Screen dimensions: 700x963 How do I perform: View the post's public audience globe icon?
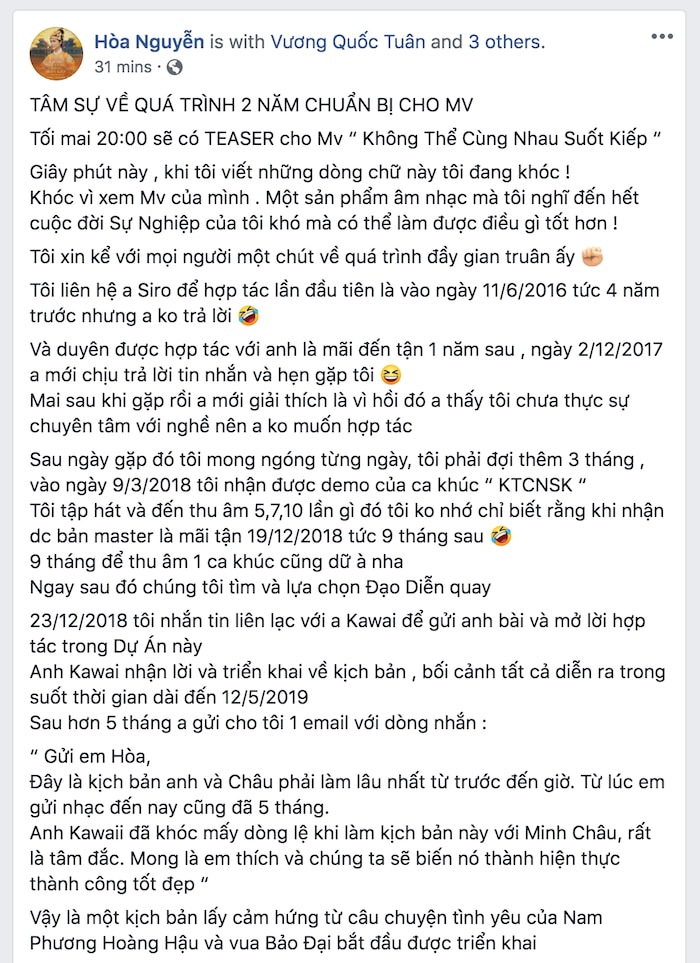175,68
